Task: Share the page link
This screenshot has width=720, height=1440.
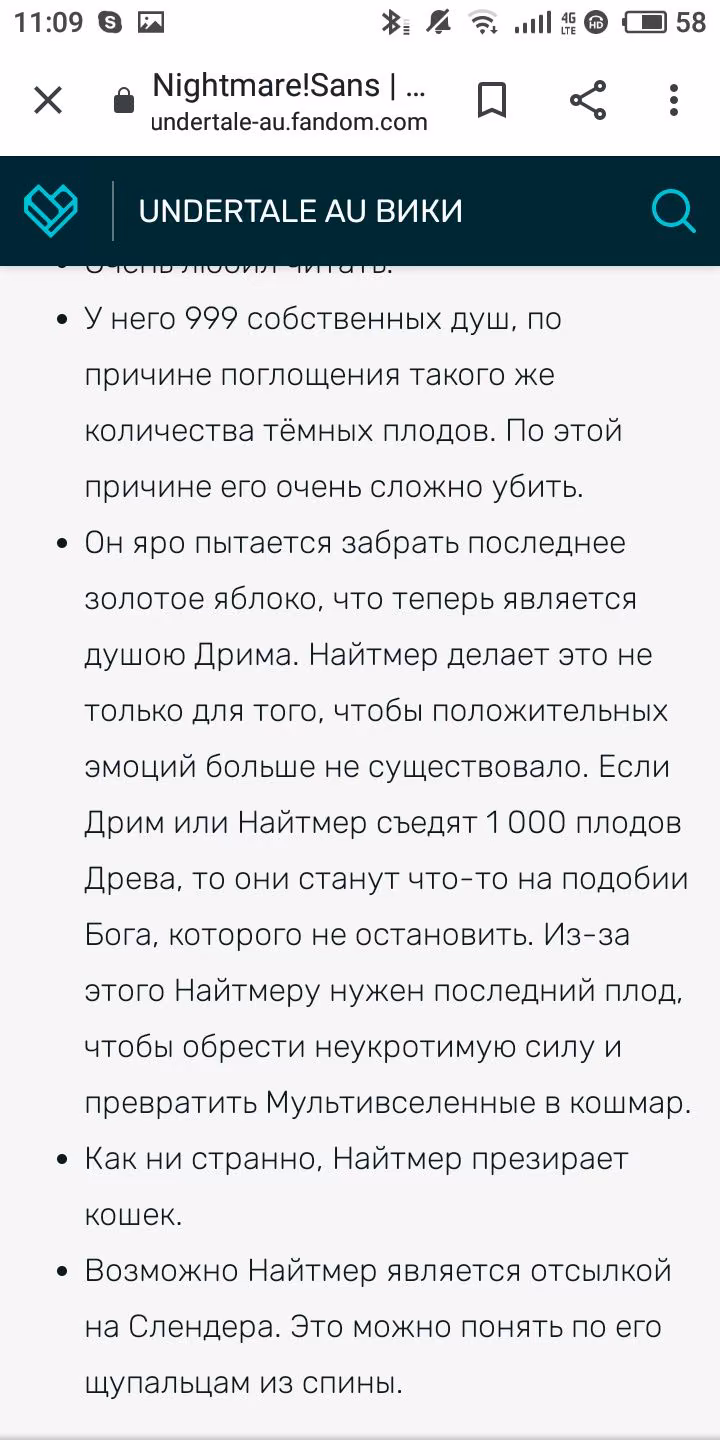Action: (x=587, y=100)
